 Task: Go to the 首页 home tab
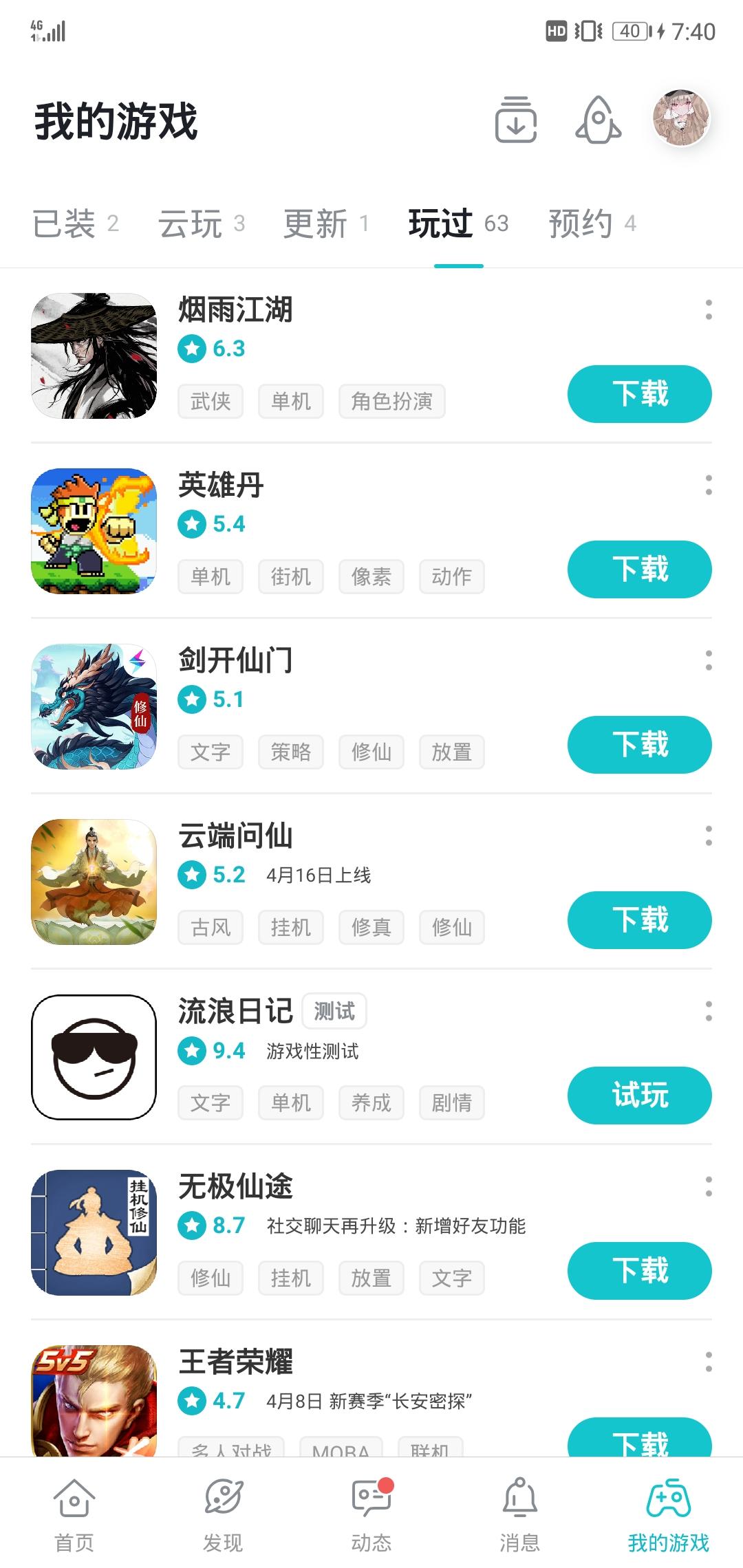tap(74, 1513)
